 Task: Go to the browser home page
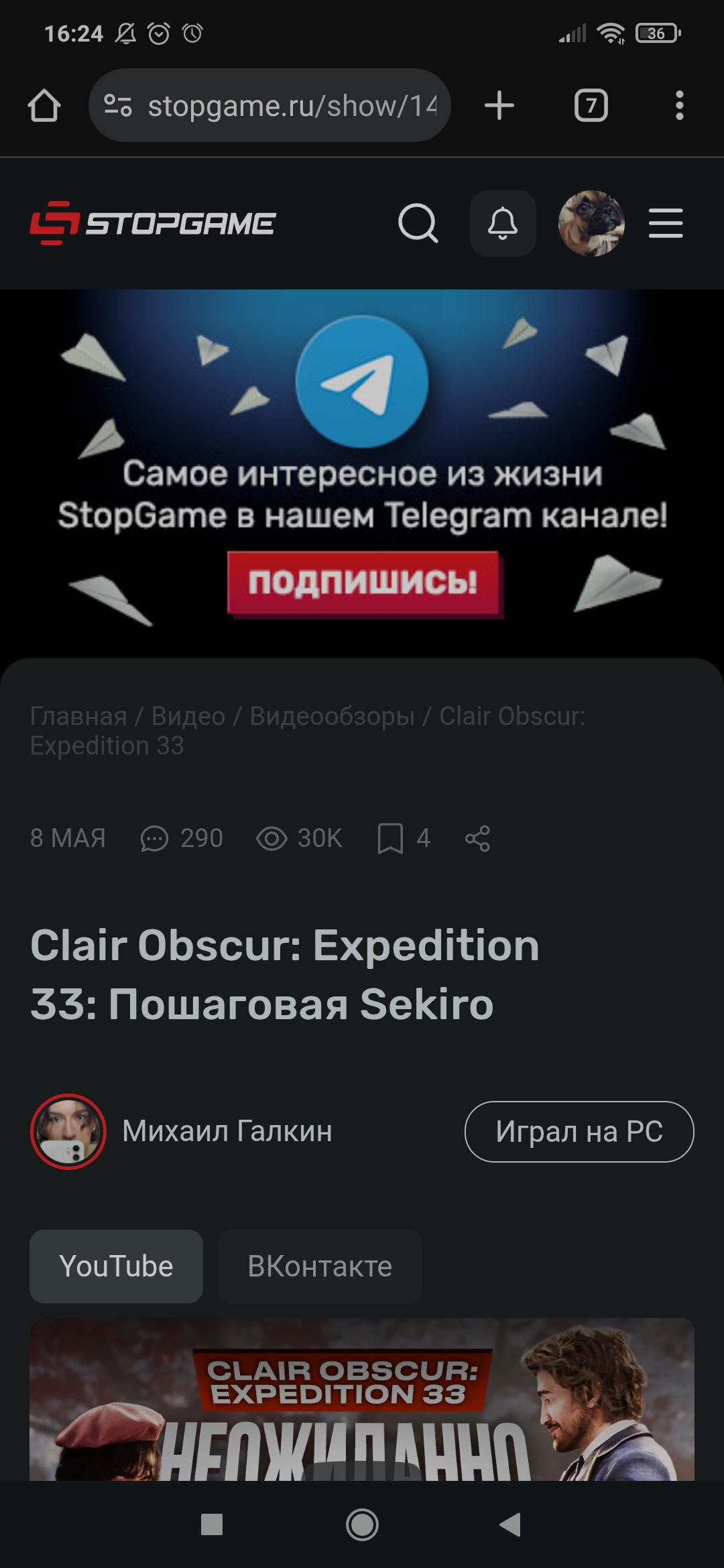click(44, 106)
